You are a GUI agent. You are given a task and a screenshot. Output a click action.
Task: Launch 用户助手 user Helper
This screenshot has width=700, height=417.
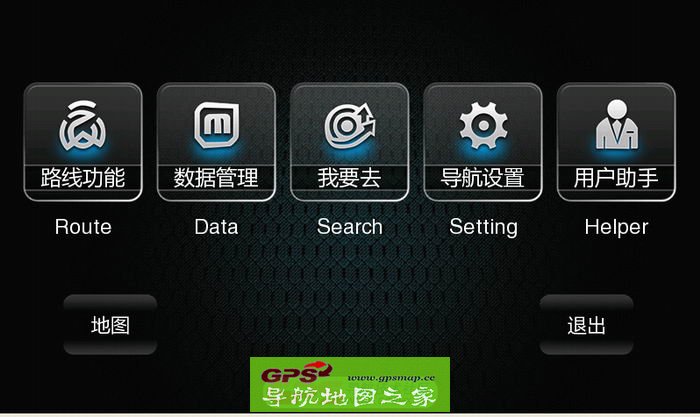pyautogui.click(x=616, y=142)
